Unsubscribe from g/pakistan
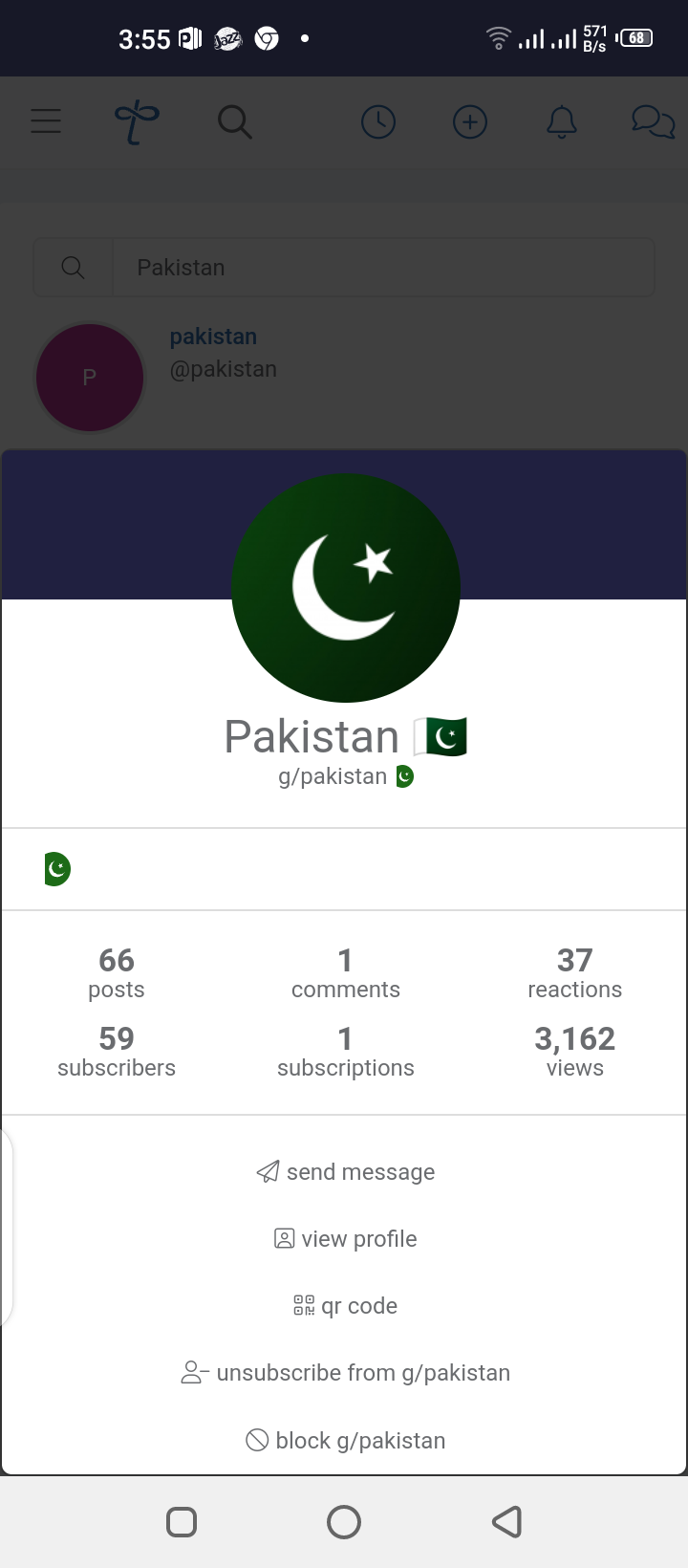The image size is (688, 1568). click(x=345, y=1373)
